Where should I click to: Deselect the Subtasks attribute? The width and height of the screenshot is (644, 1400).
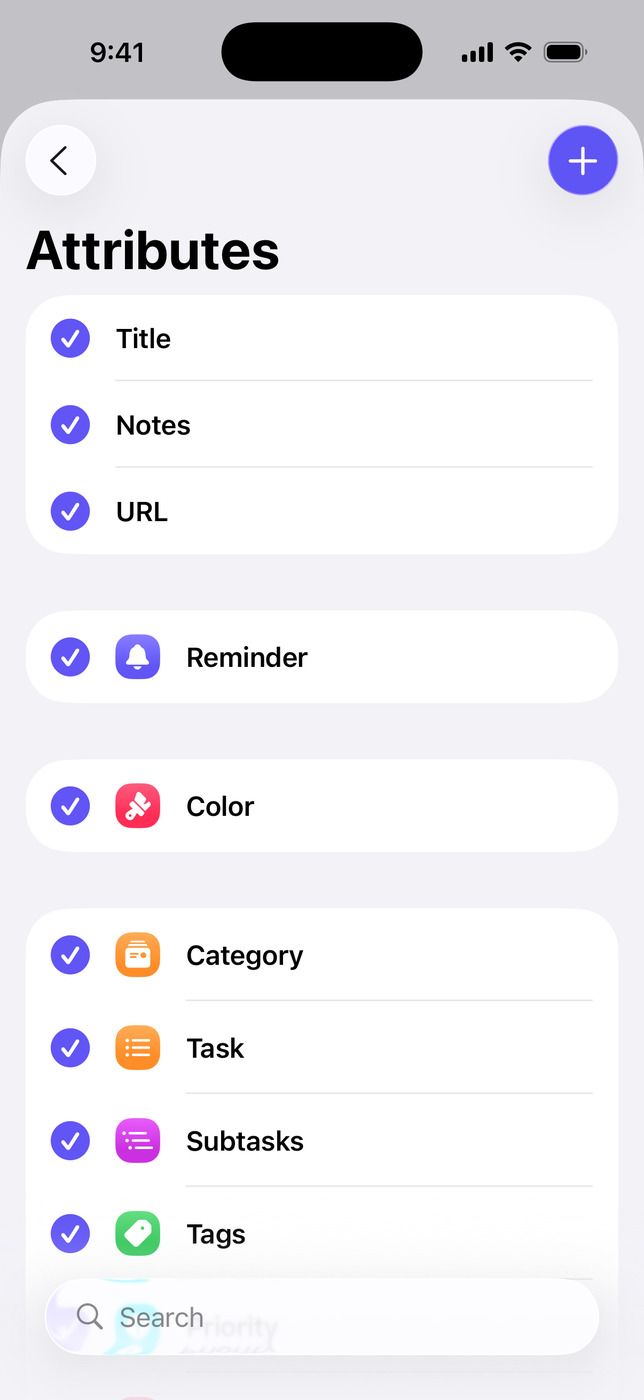tap(70, 1141)
